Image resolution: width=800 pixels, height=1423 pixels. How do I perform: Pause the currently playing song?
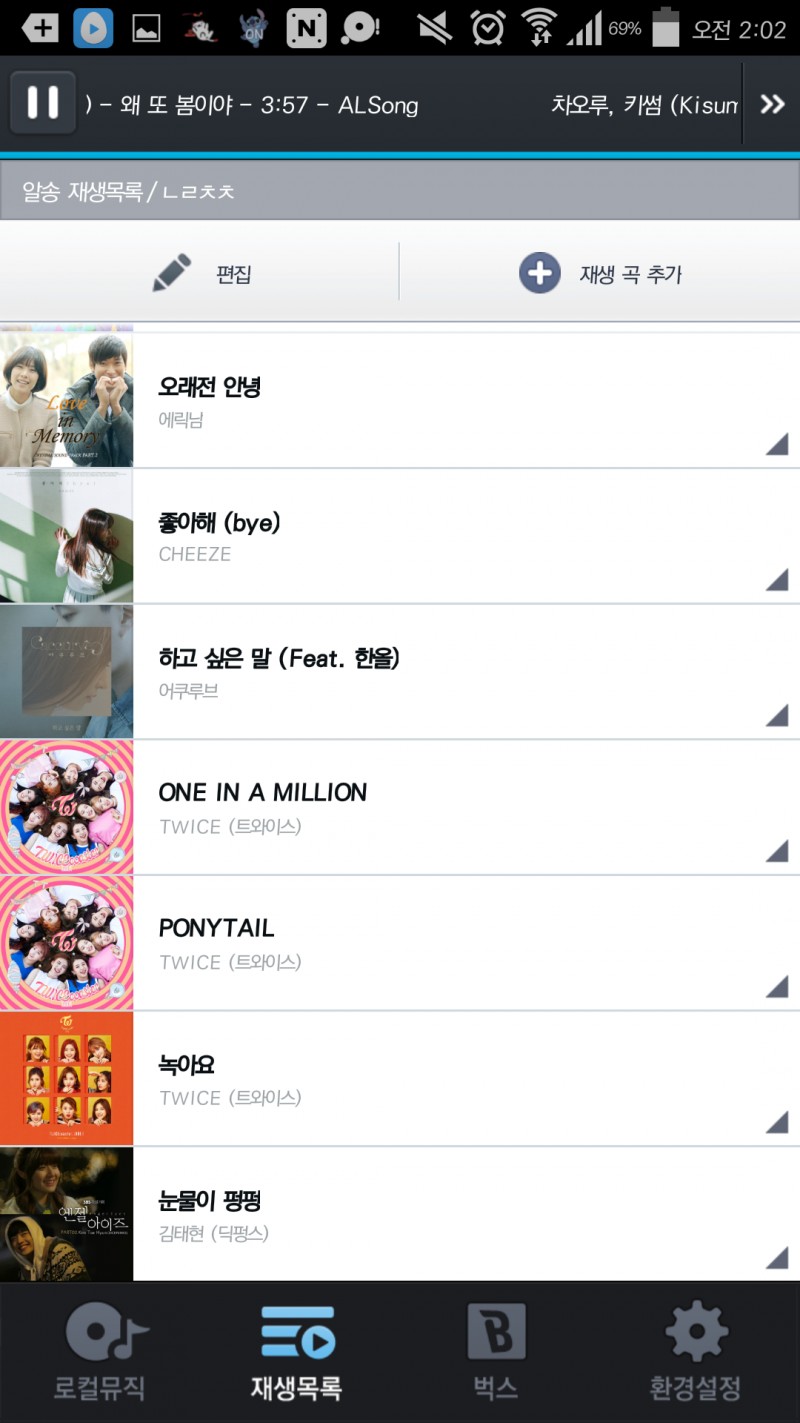(x=42, y=103)
